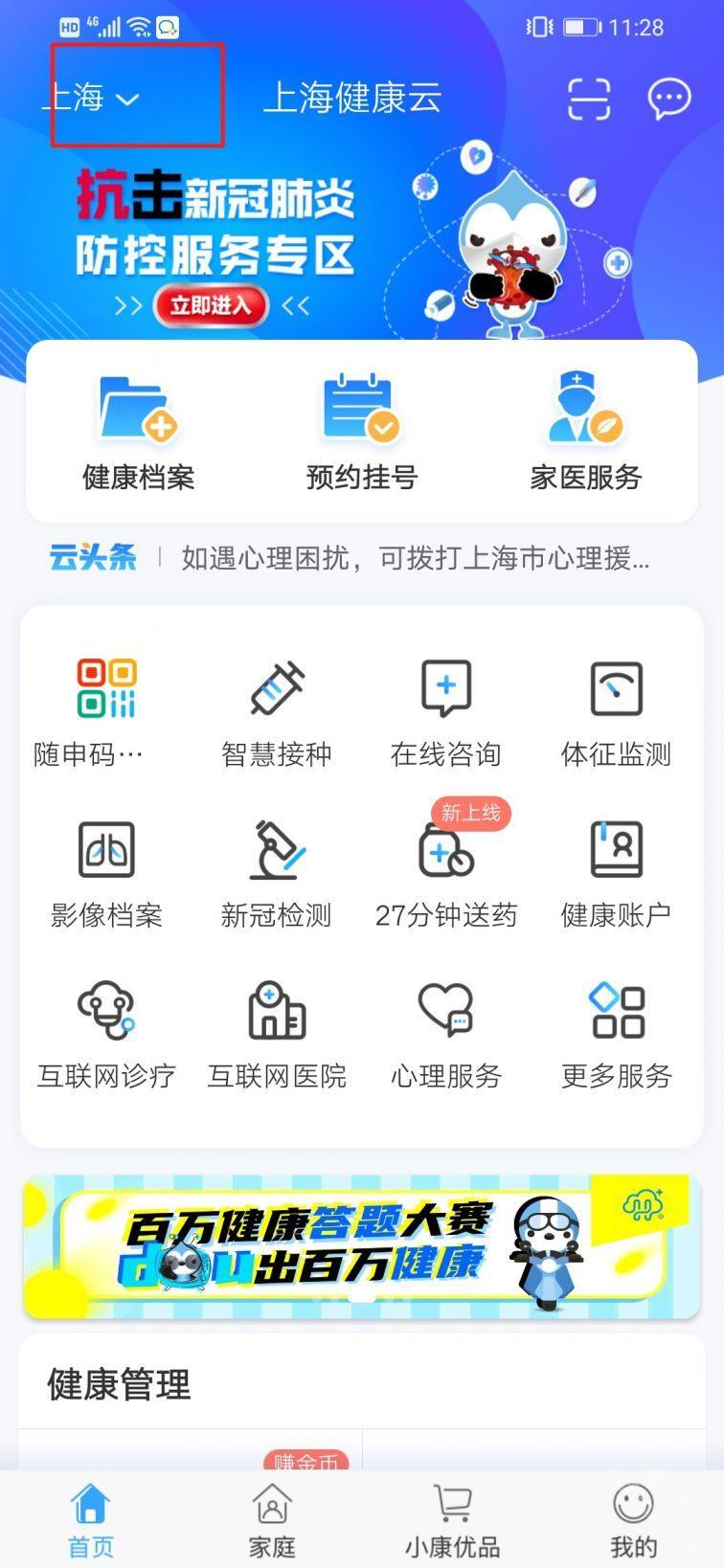
Task: Open the 百万健康答题大赛 quiz banner
Action: [x=361, y=1246]
